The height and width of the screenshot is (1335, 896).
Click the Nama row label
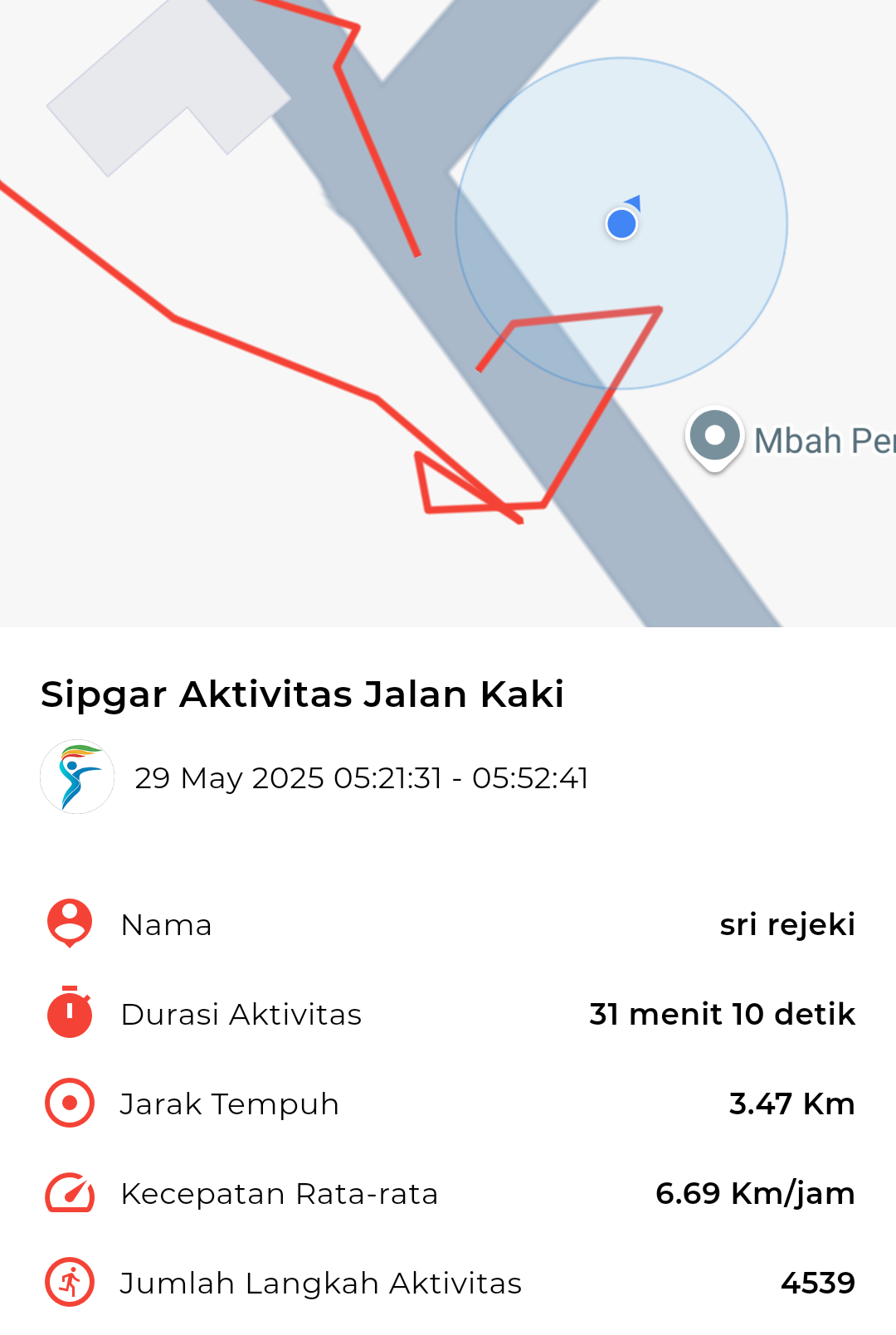click(166, 923)
